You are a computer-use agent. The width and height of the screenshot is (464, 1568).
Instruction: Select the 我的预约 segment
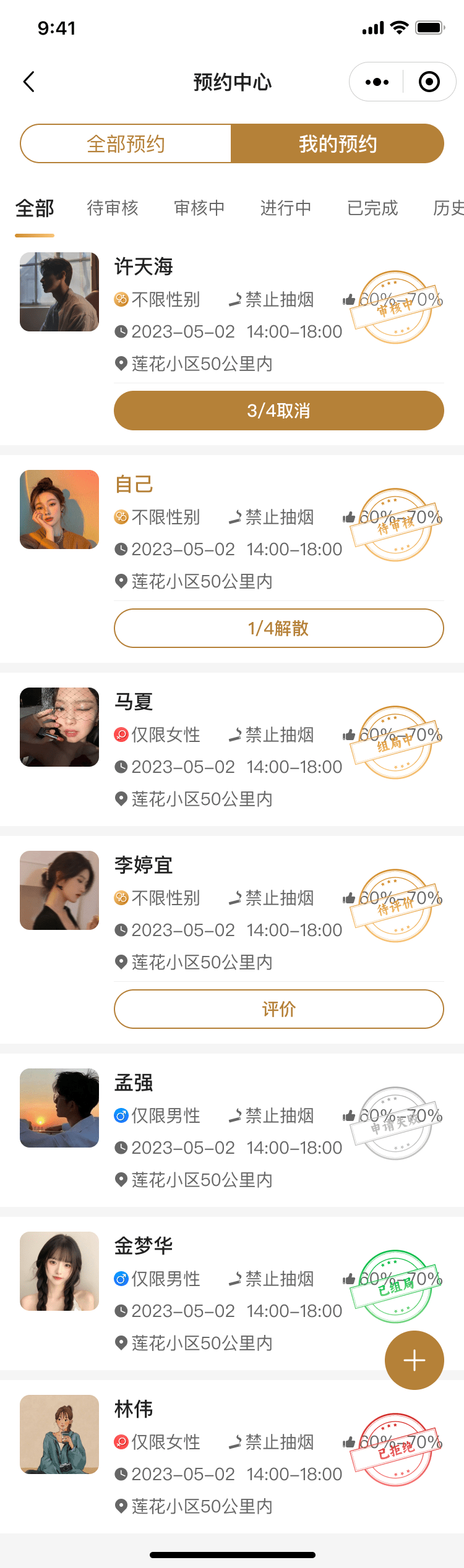pos(337,143)
